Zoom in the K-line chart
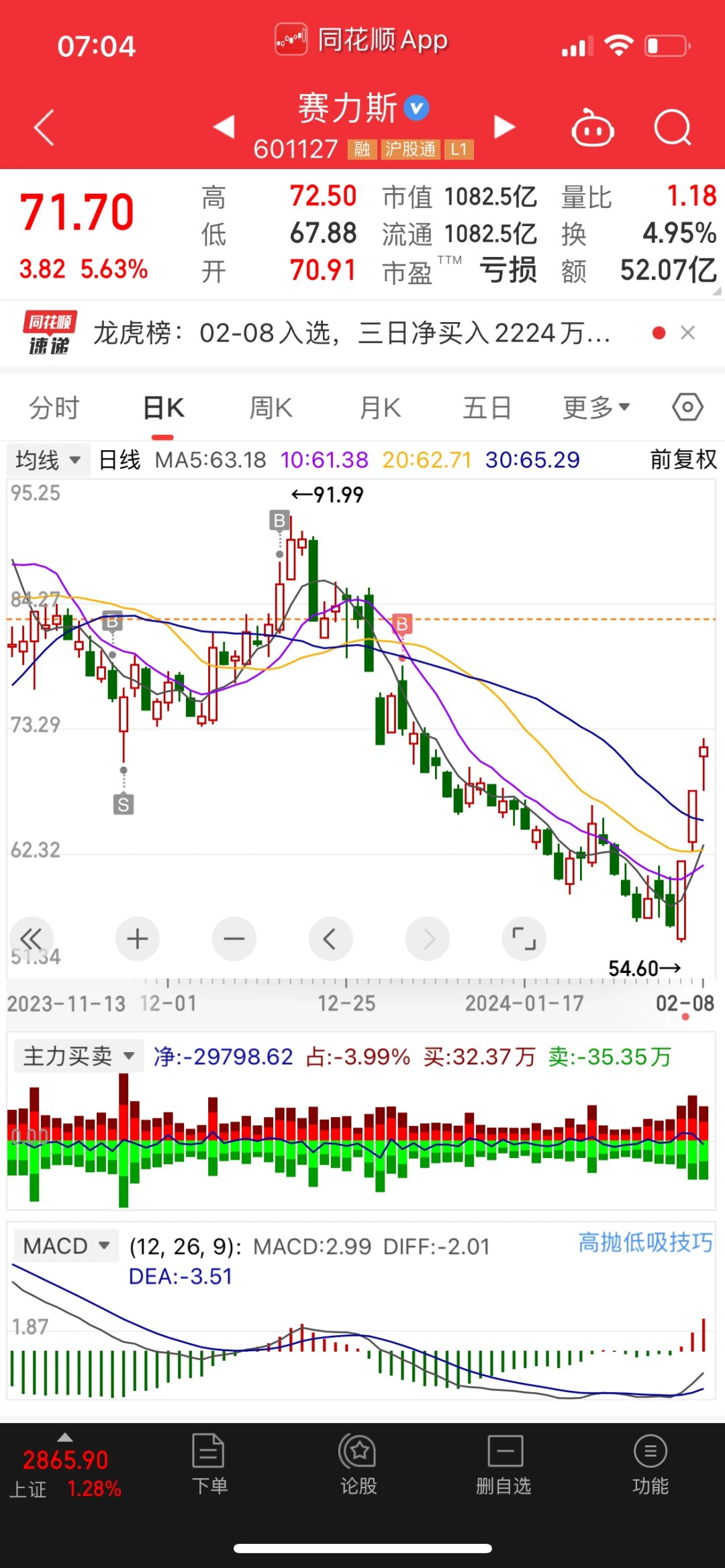725x1568 pixels. point(138,939)
